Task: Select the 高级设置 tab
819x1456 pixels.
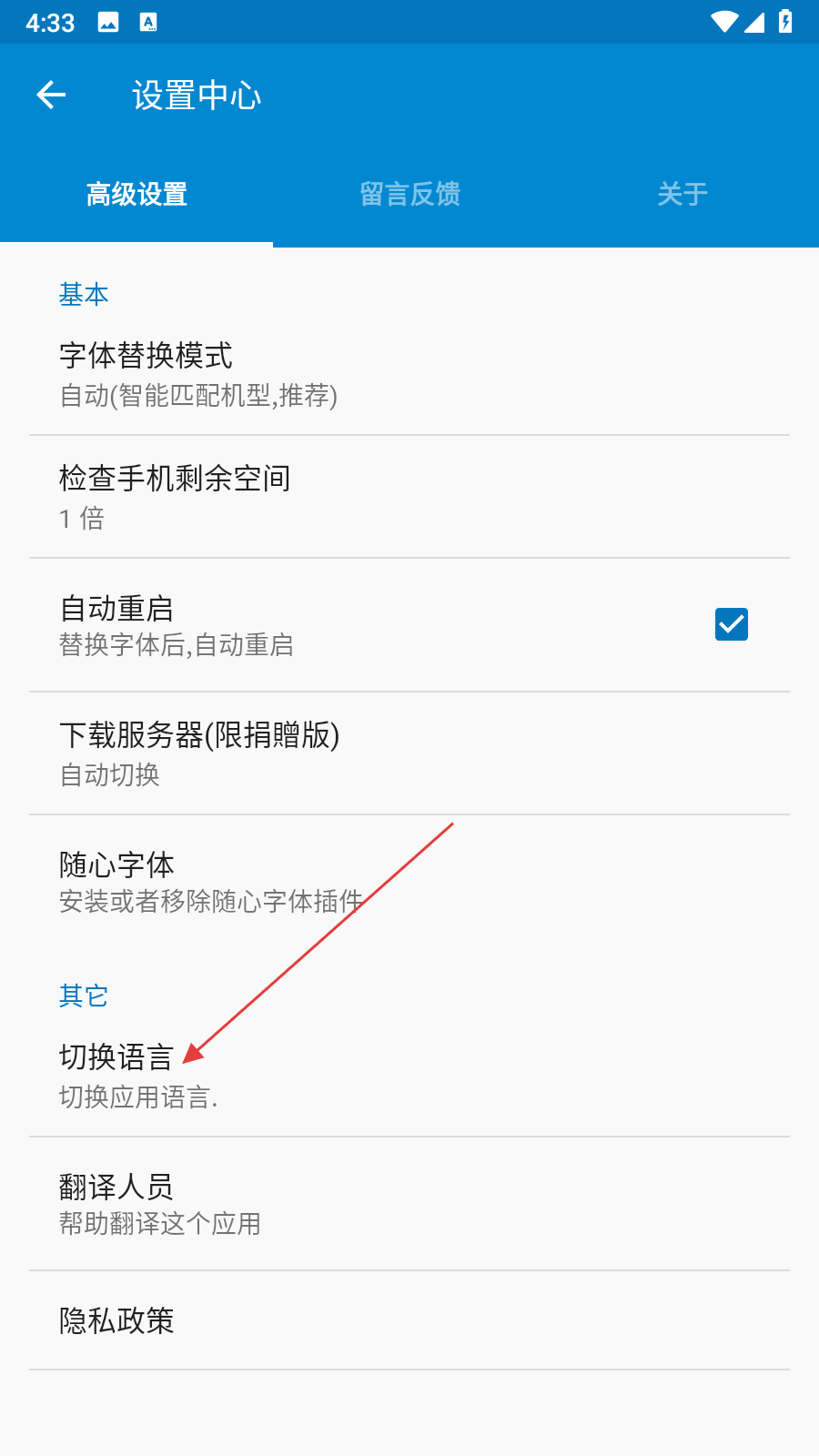Action: (136, 194)
